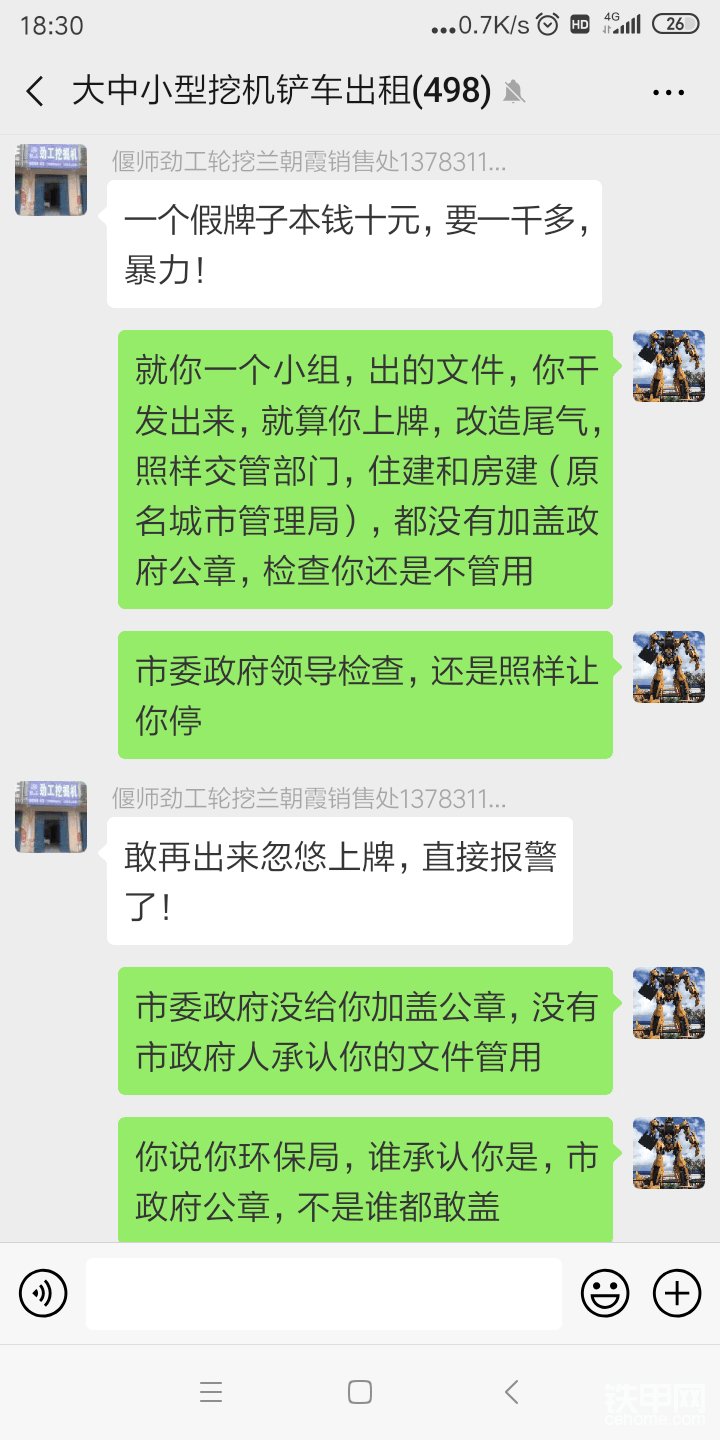Open the three-dot chat info menu
This screenshot has height=1440, width=720.
click(668, 92)
